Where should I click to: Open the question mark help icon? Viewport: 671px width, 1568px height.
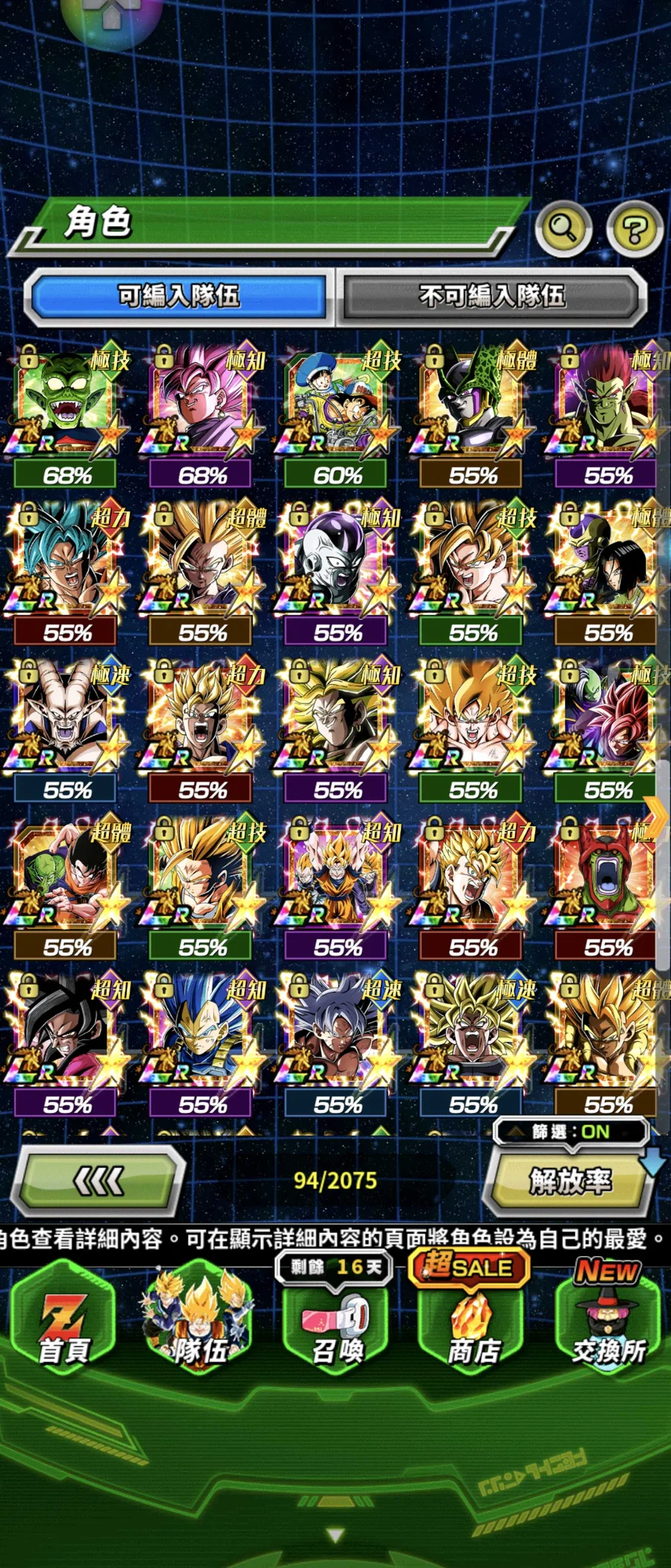pyautogui.click(x=634, y=230)
